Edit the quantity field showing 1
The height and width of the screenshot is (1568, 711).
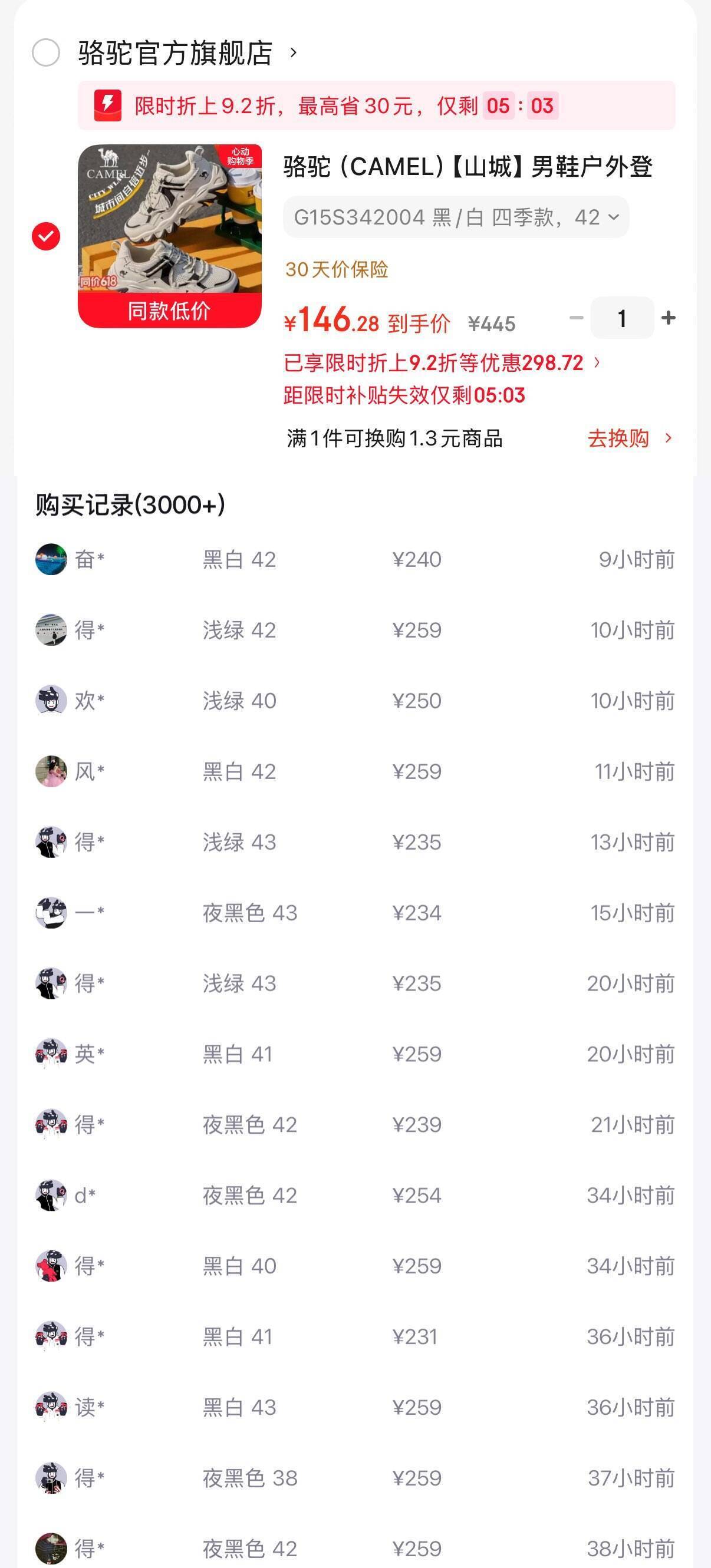622,318
